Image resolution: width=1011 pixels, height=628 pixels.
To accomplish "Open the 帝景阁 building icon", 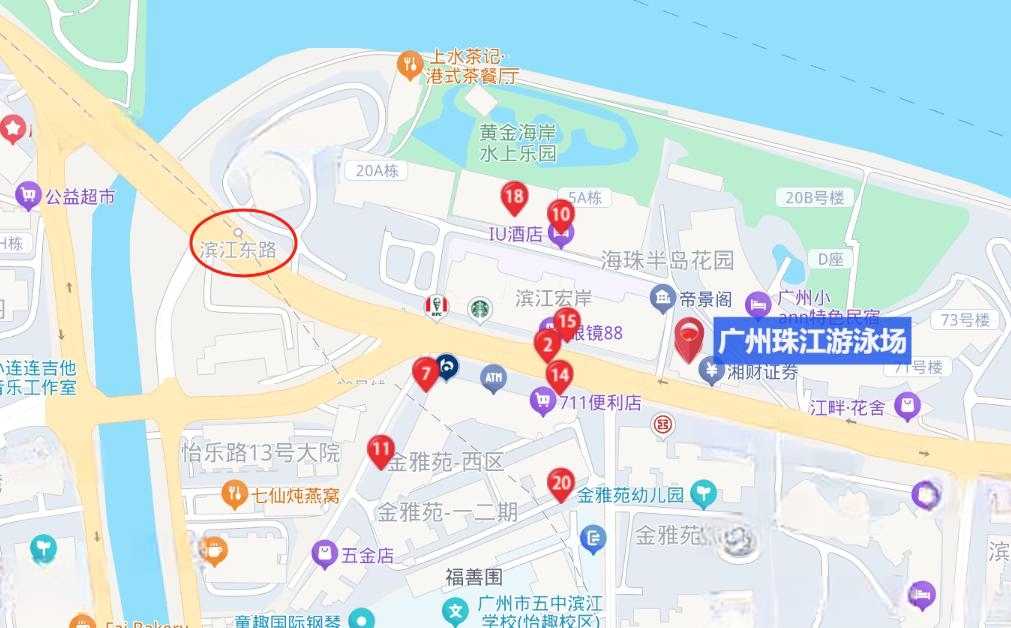I will click(662, 297).
